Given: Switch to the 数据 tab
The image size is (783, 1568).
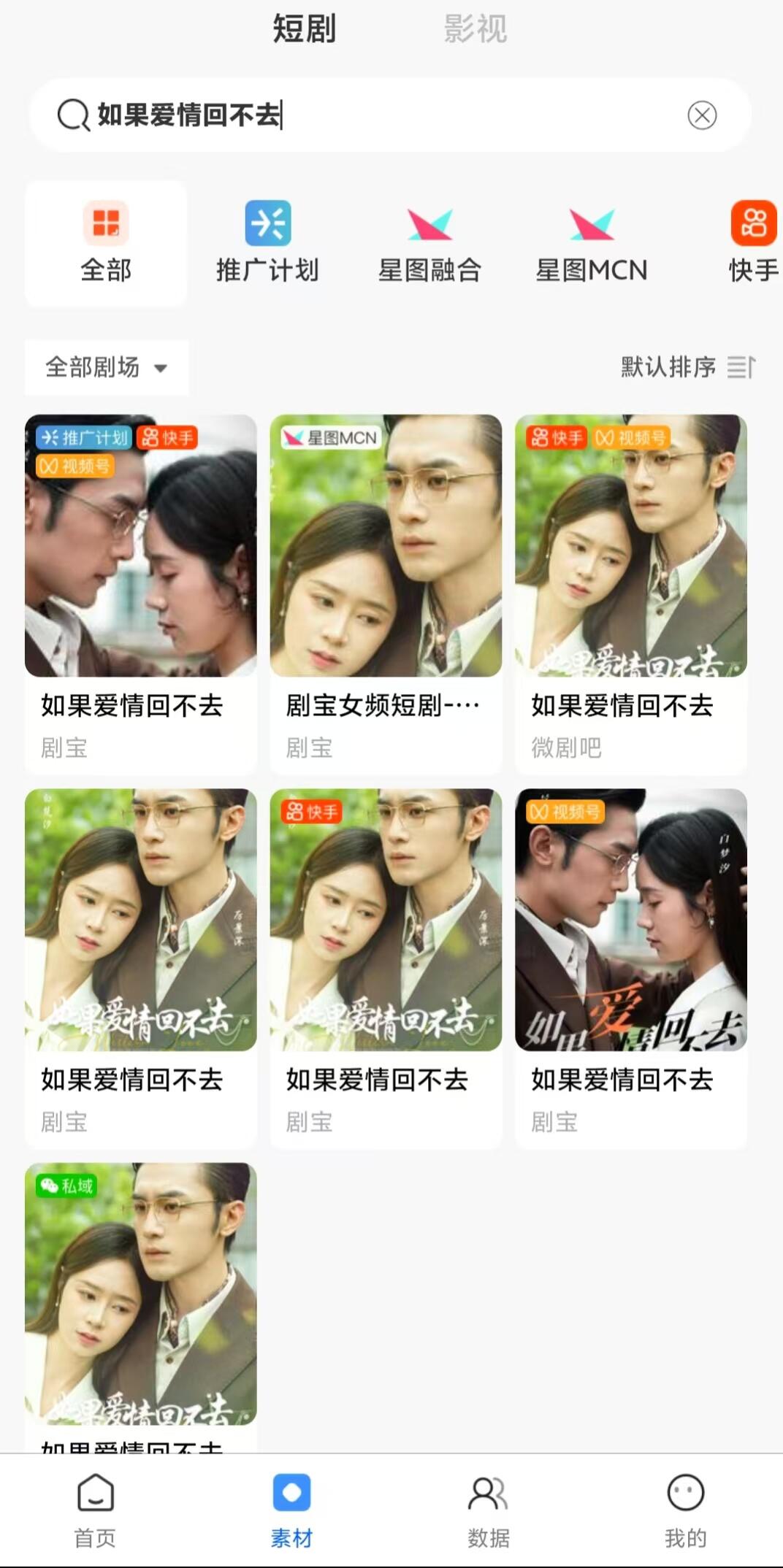Looking at the screenshot, I should (488, 1510).
